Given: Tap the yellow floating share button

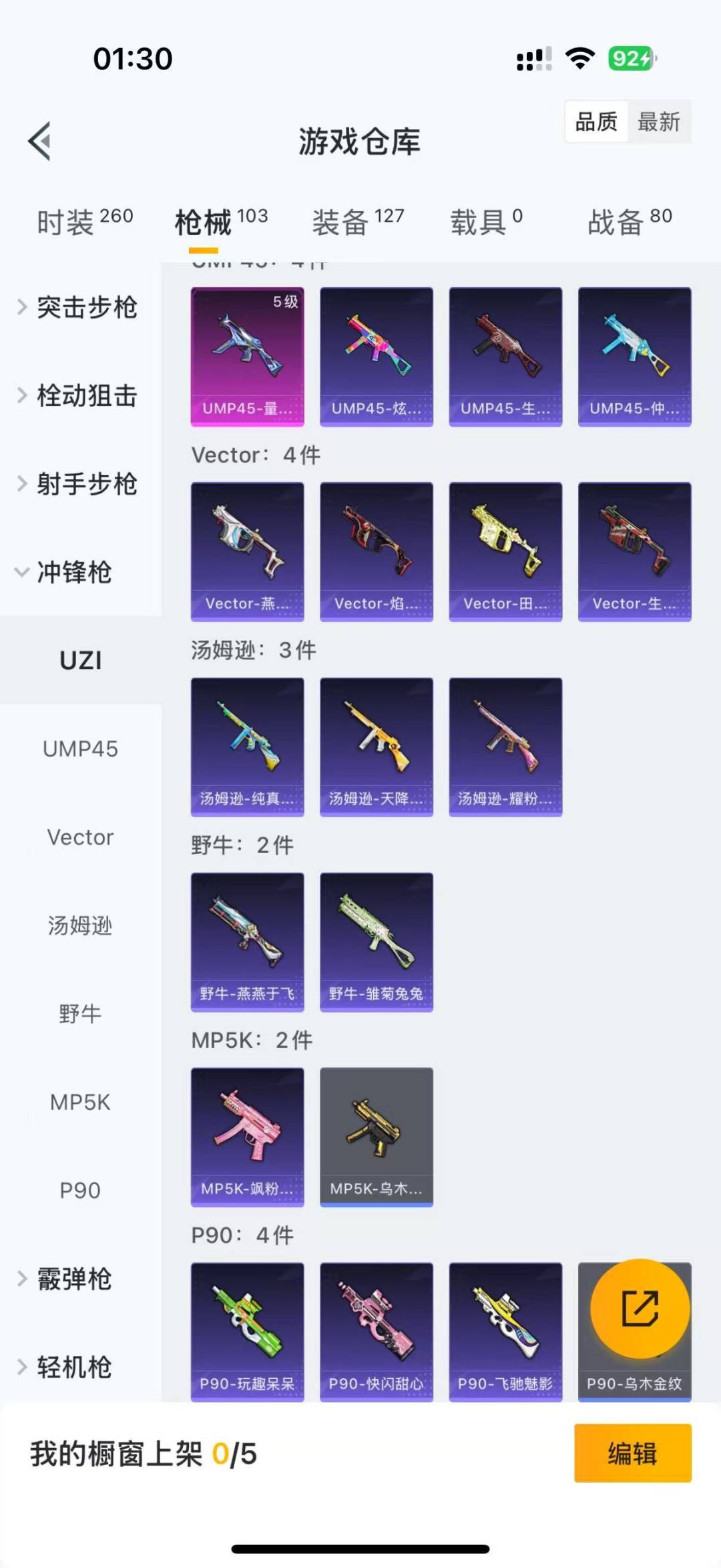Looking at the screenshot, I should click(640, 1308).
